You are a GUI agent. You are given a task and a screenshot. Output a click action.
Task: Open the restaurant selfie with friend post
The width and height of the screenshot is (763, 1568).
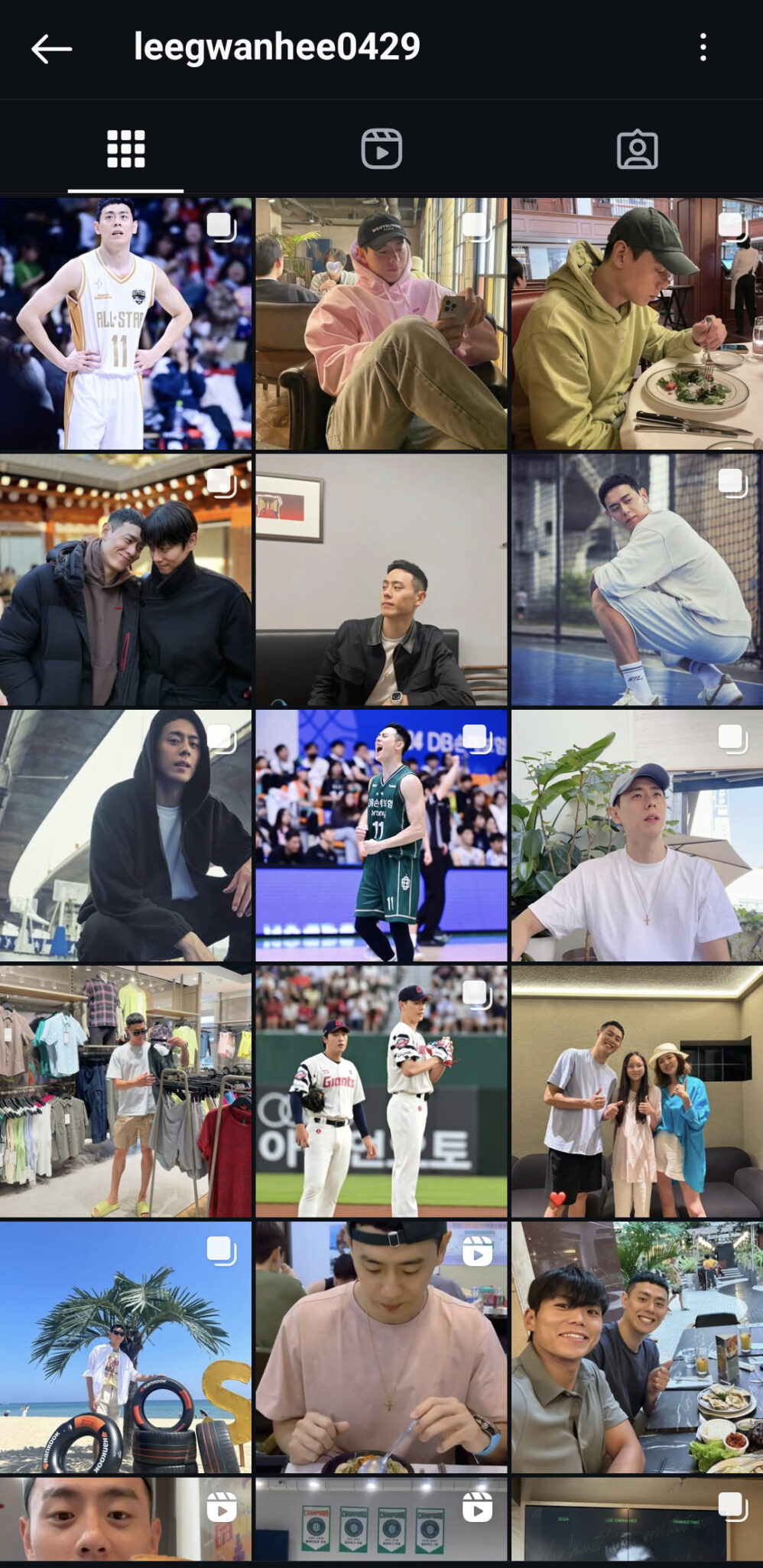click(636, 1347)
